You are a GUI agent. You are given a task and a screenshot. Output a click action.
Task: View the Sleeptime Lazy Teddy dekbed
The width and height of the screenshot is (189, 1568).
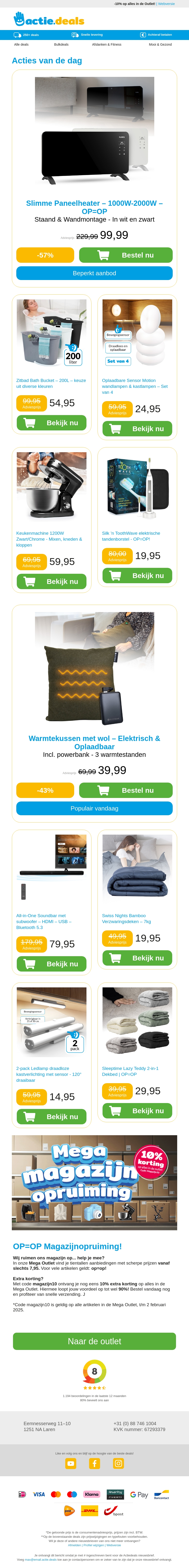137,1110
